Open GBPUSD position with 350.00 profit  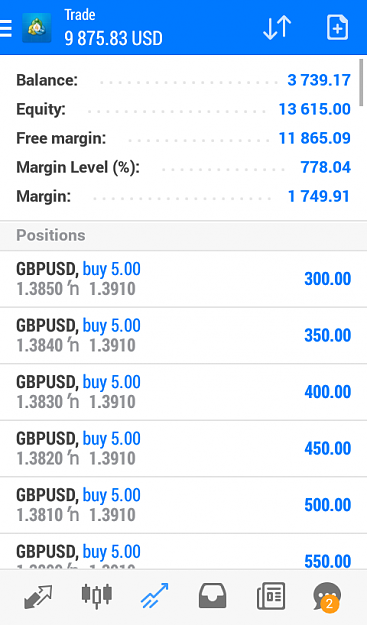(183, 336)
